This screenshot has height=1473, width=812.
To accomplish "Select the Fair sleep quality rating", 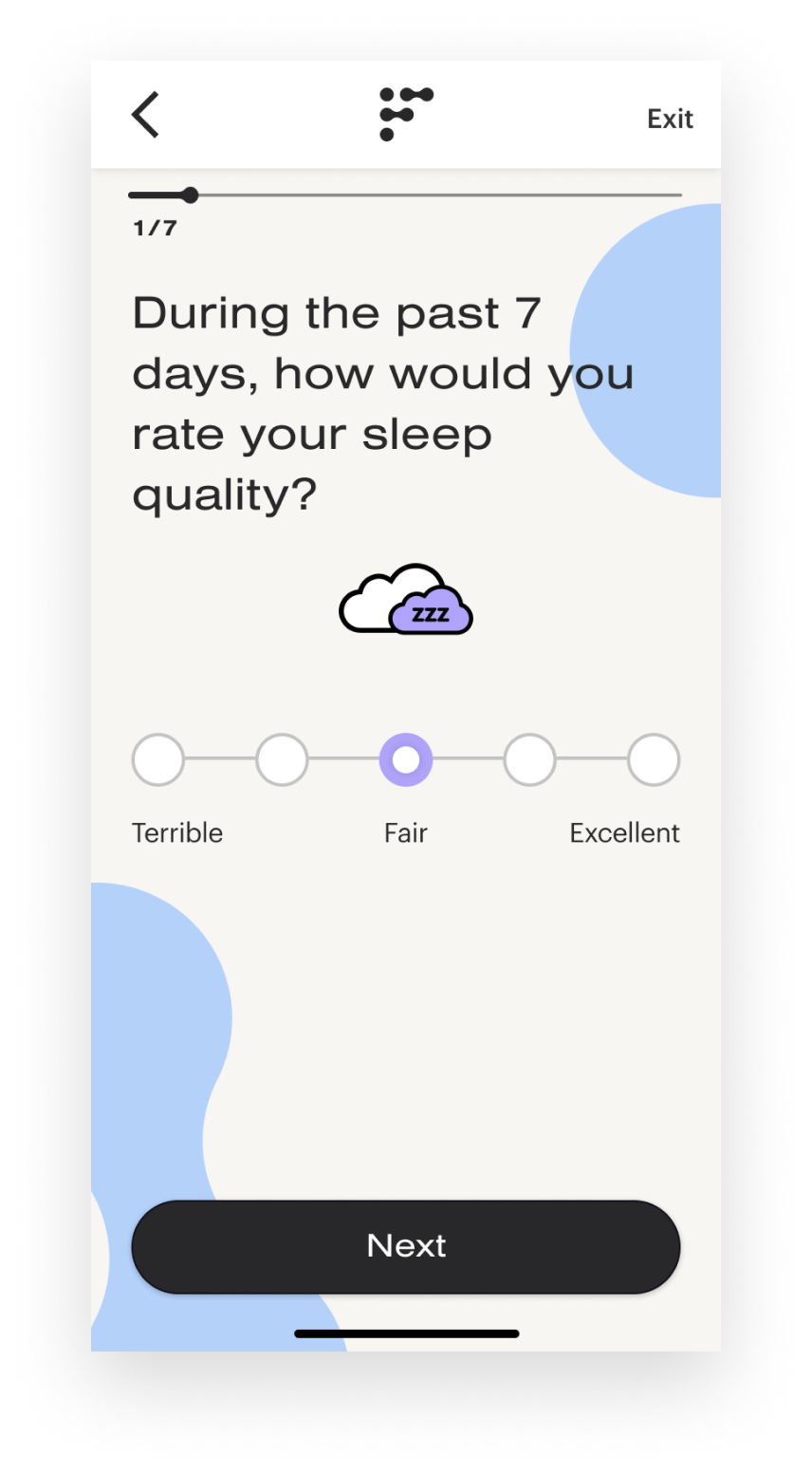I will coord(406,760).
